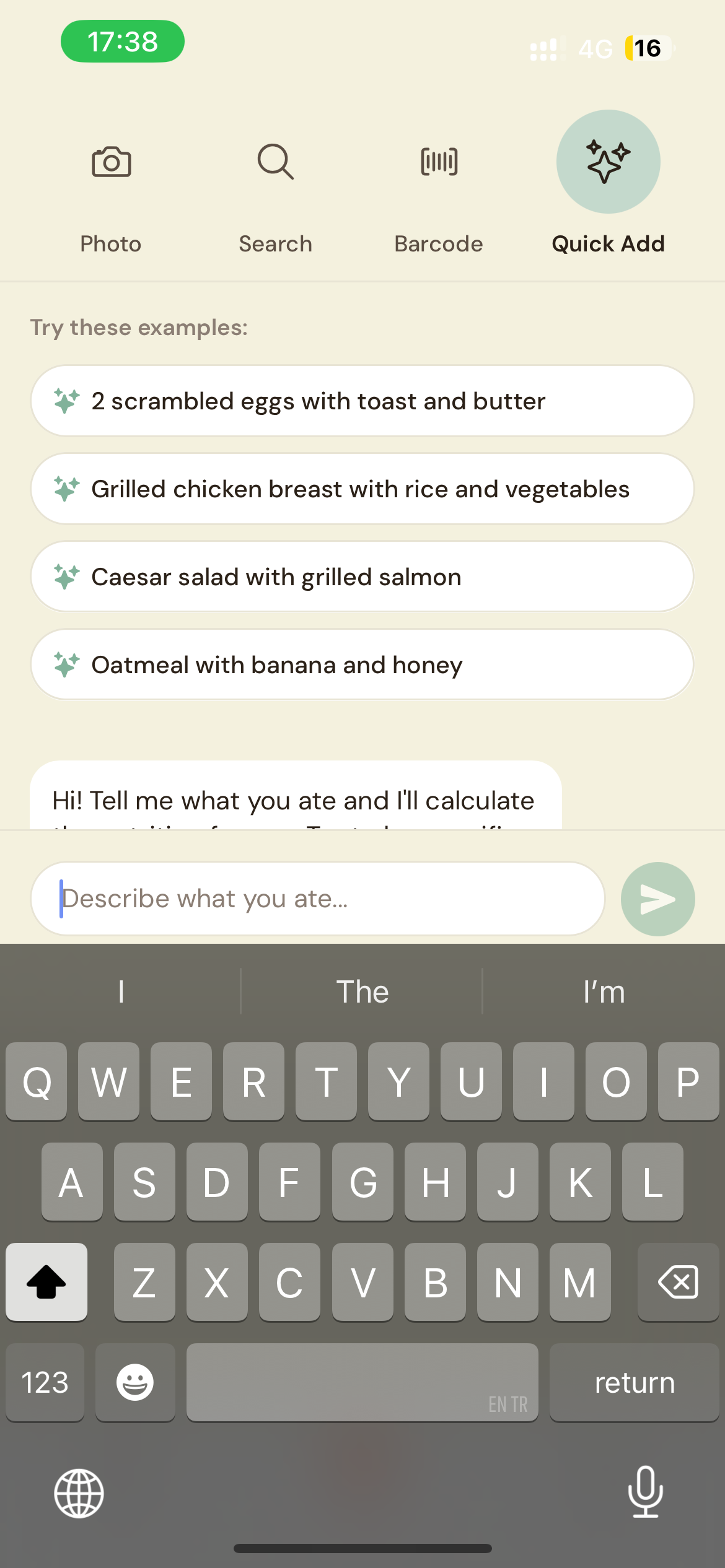Viewport: 725px width, 1568px height.
Task: Select the Quick Add sparkle icon
Action: tap(608, 161)
